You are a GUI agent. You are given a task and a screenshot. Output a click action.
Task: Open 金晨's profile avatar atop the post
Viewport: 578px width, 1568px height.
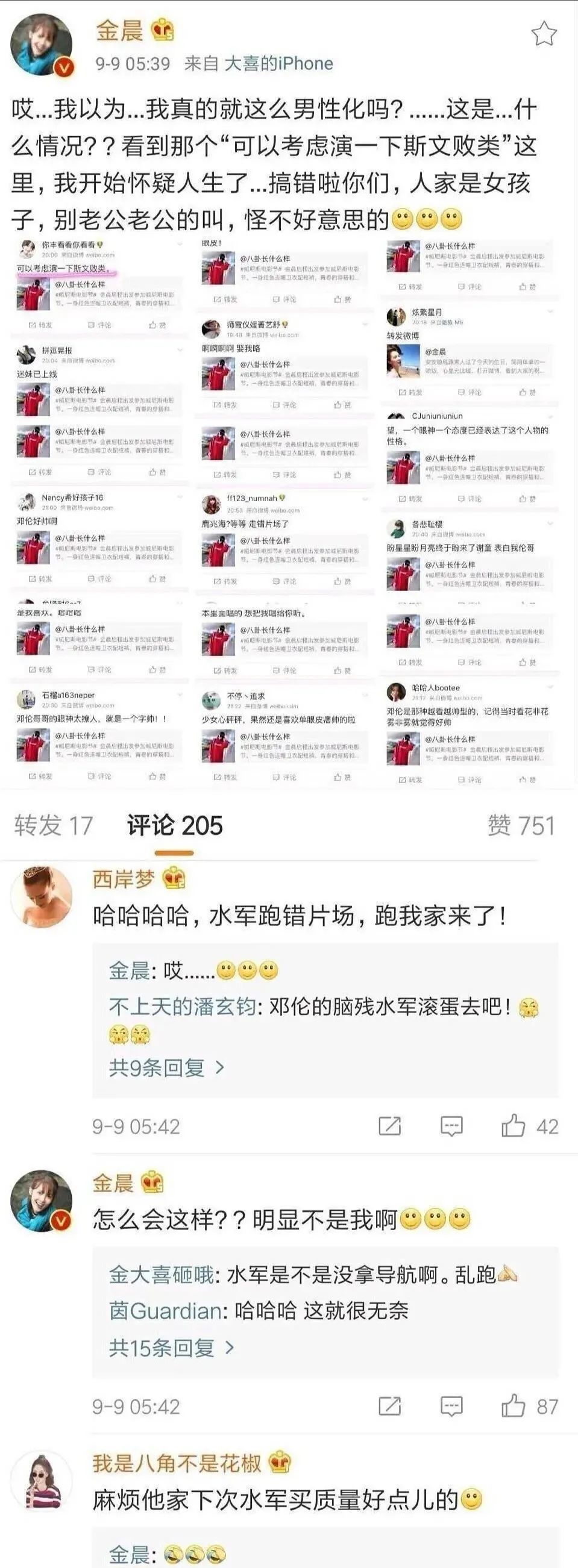[42, 45]
